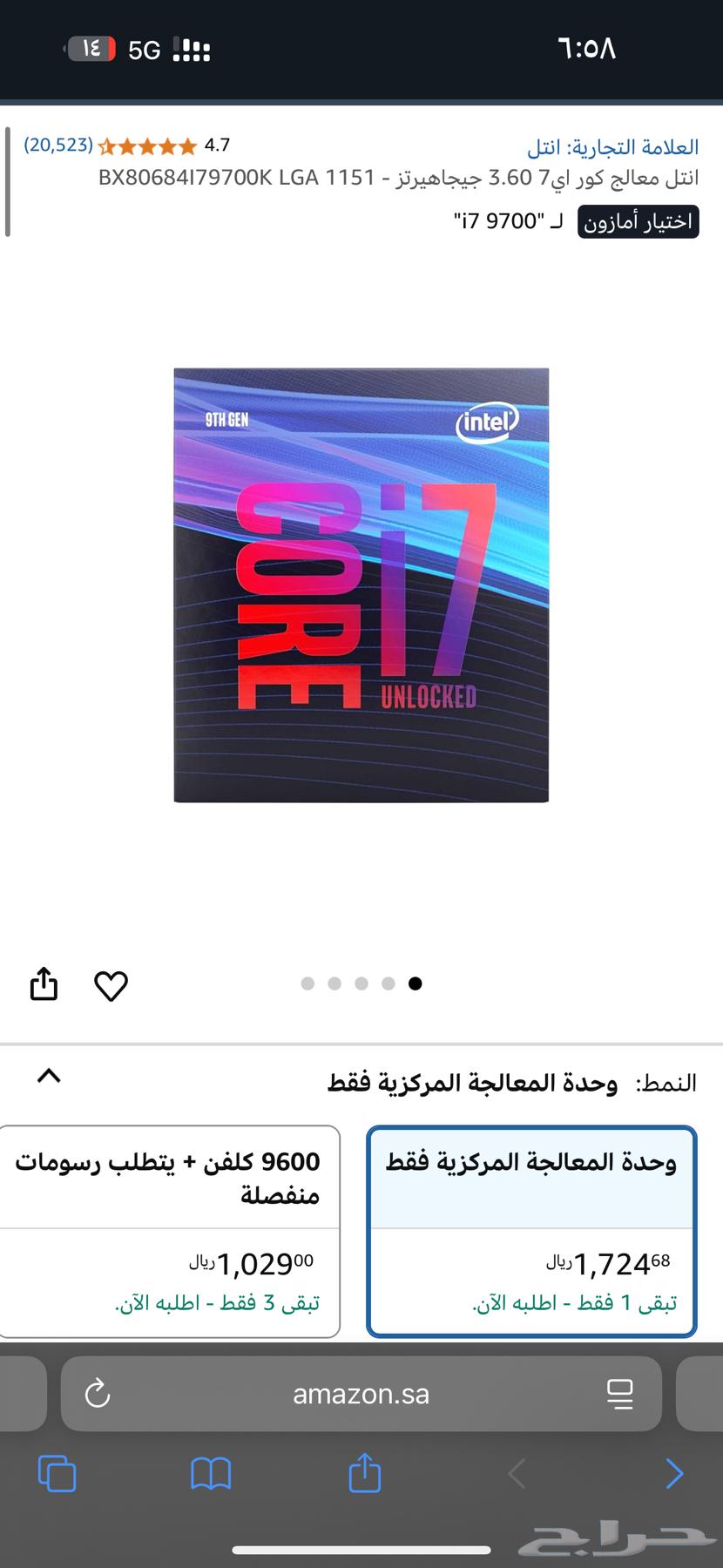
Task: Open Safari bookmarks
Action: (x=211, y=1474)
